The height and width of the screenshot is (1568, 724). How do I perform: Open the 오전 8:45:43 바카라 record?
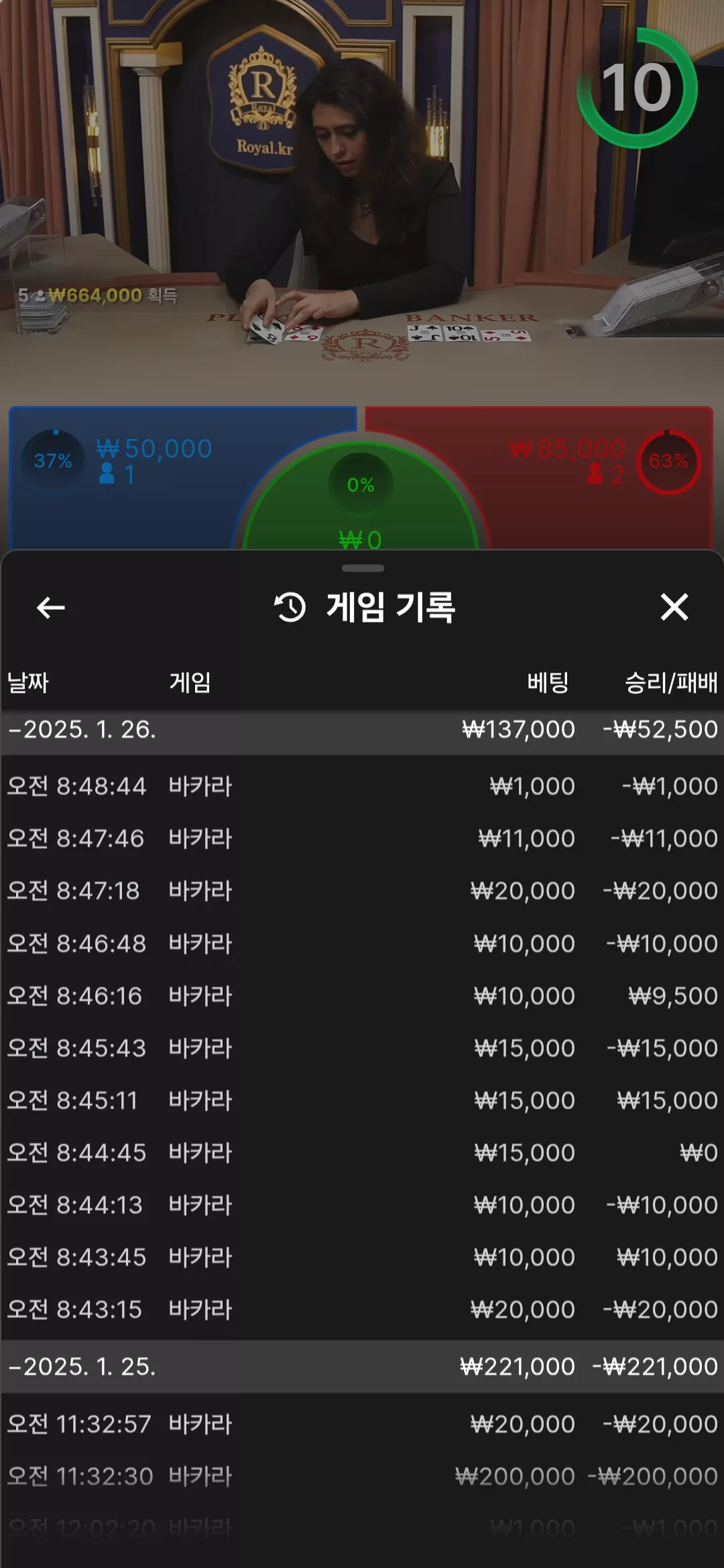(362, 1048)
